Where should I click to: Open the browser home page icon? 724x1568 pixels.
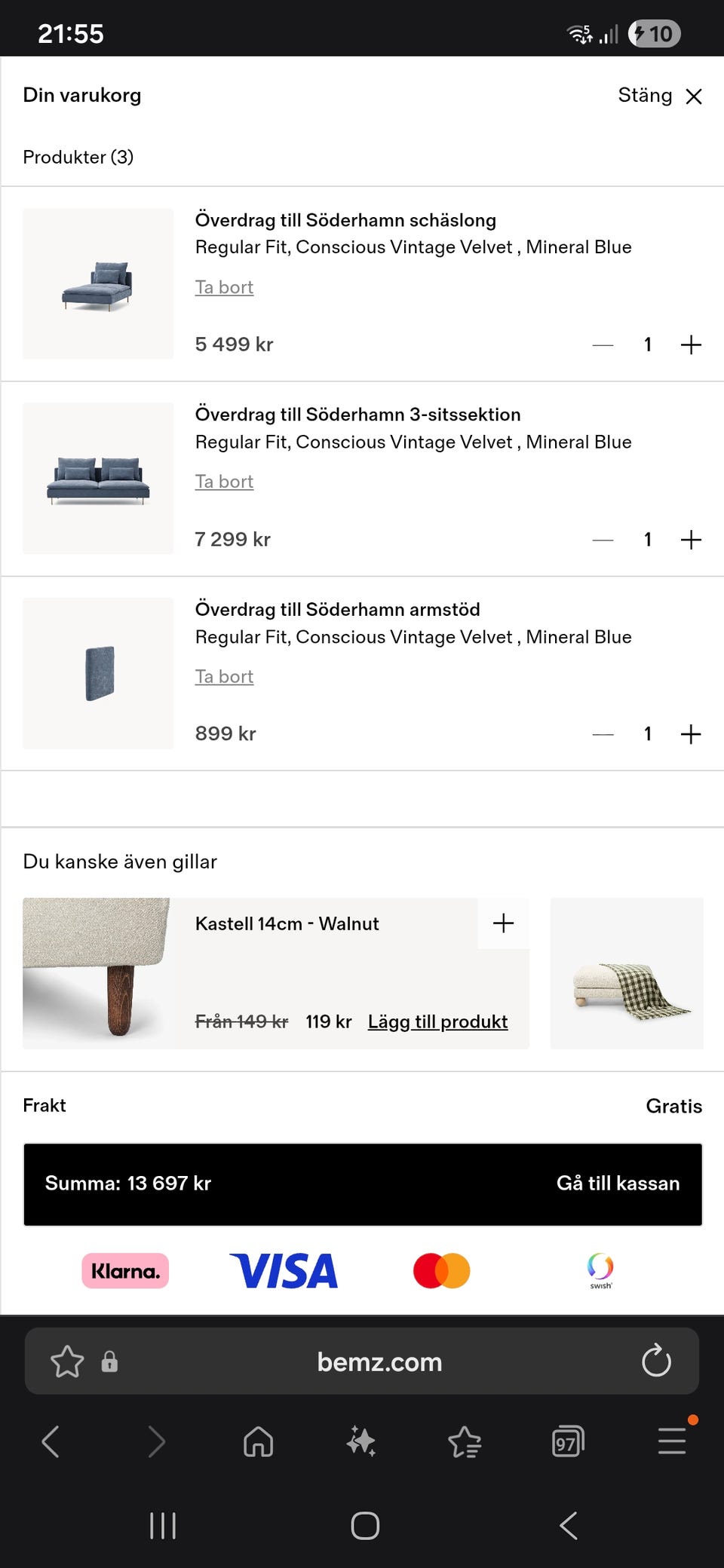click(259, 1442)
